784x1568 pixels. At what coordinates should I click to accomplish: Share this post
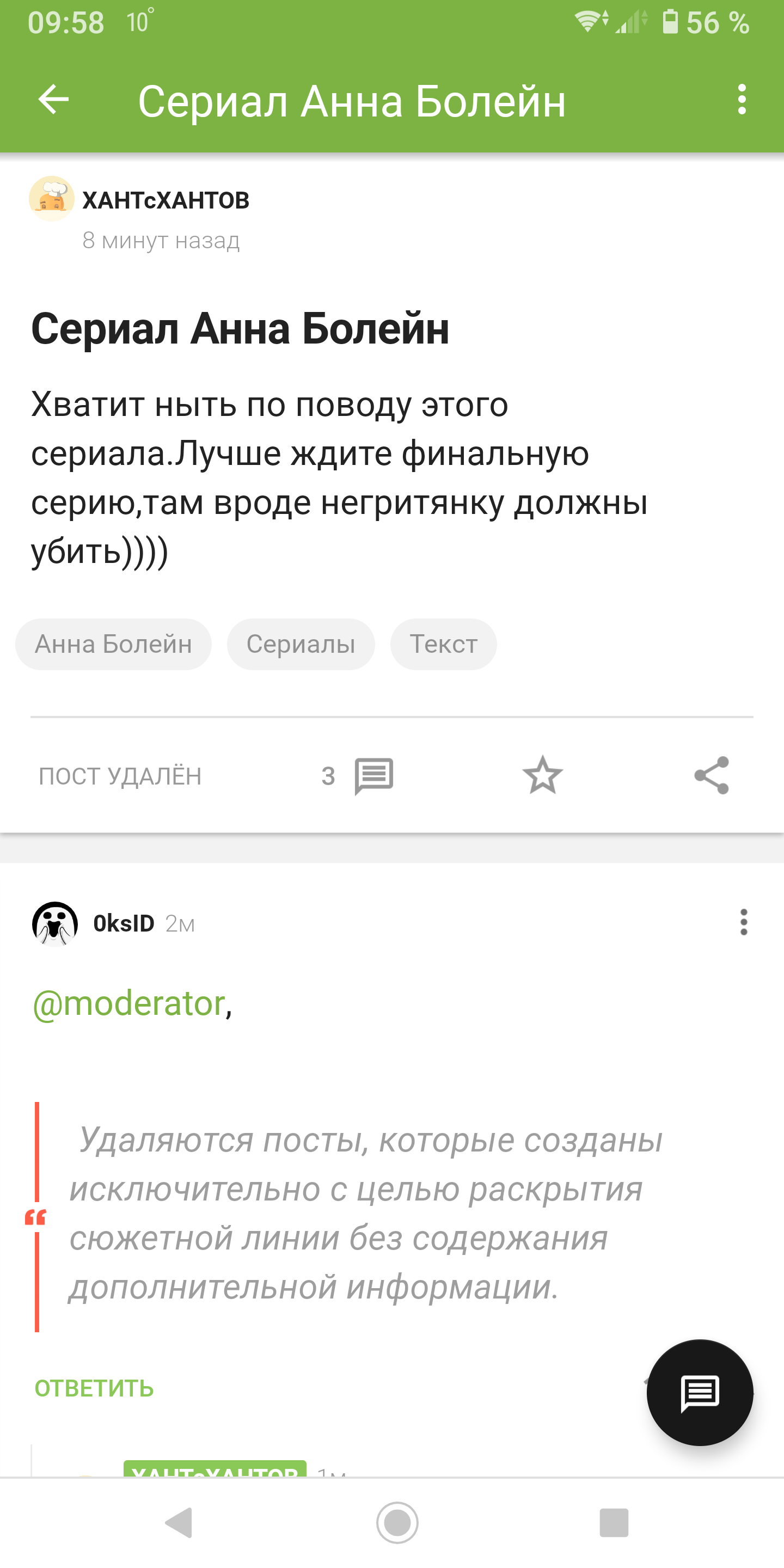(712, 775)
